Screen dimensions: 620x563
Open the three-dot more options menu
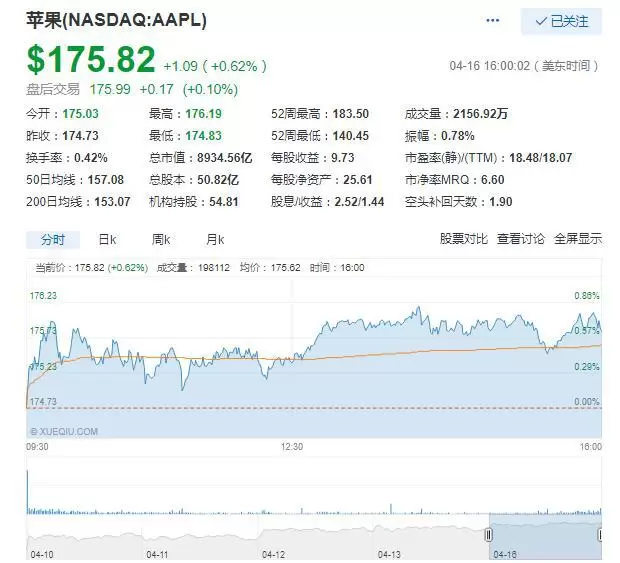click(492, 20)
